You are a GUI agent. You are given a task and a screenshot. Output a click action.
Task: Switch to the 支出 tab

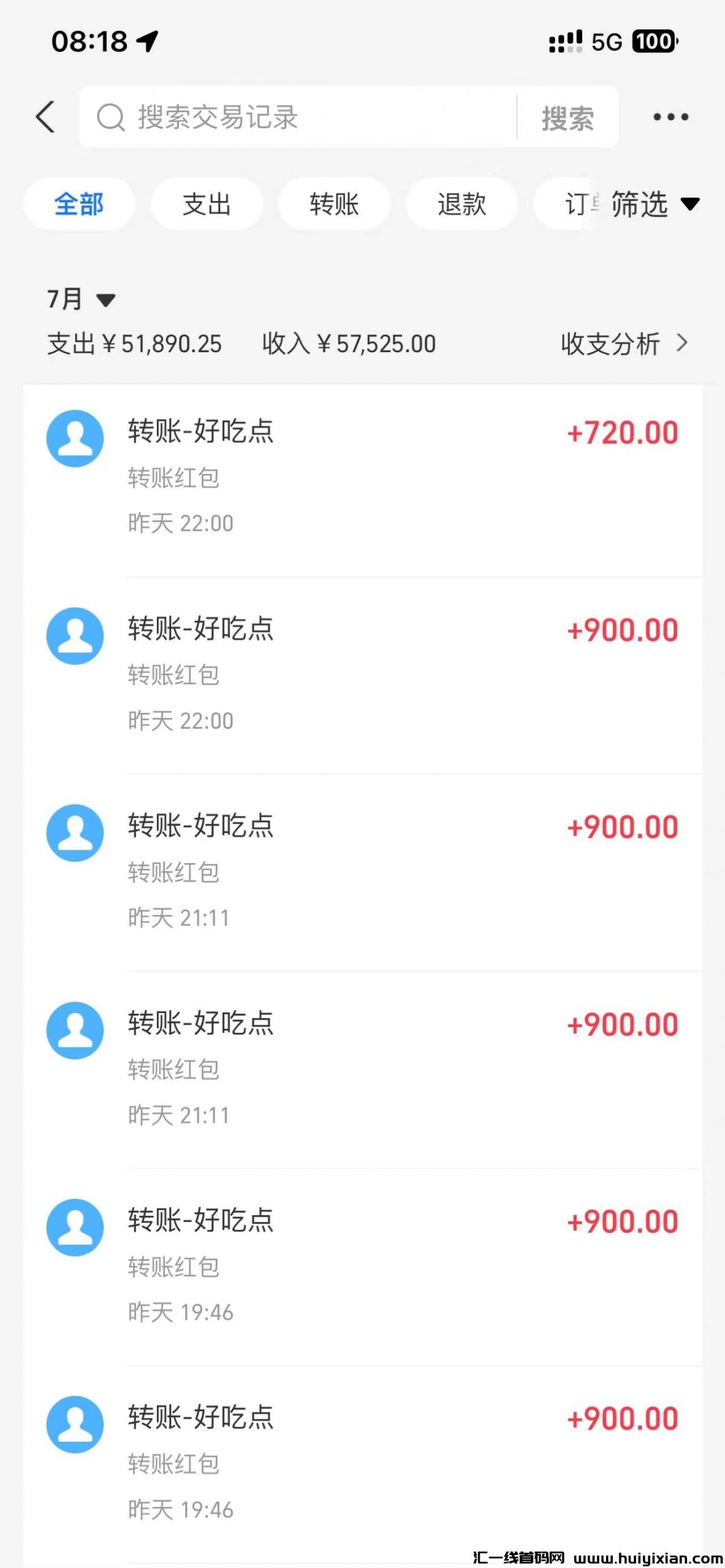tap(207, 204)
